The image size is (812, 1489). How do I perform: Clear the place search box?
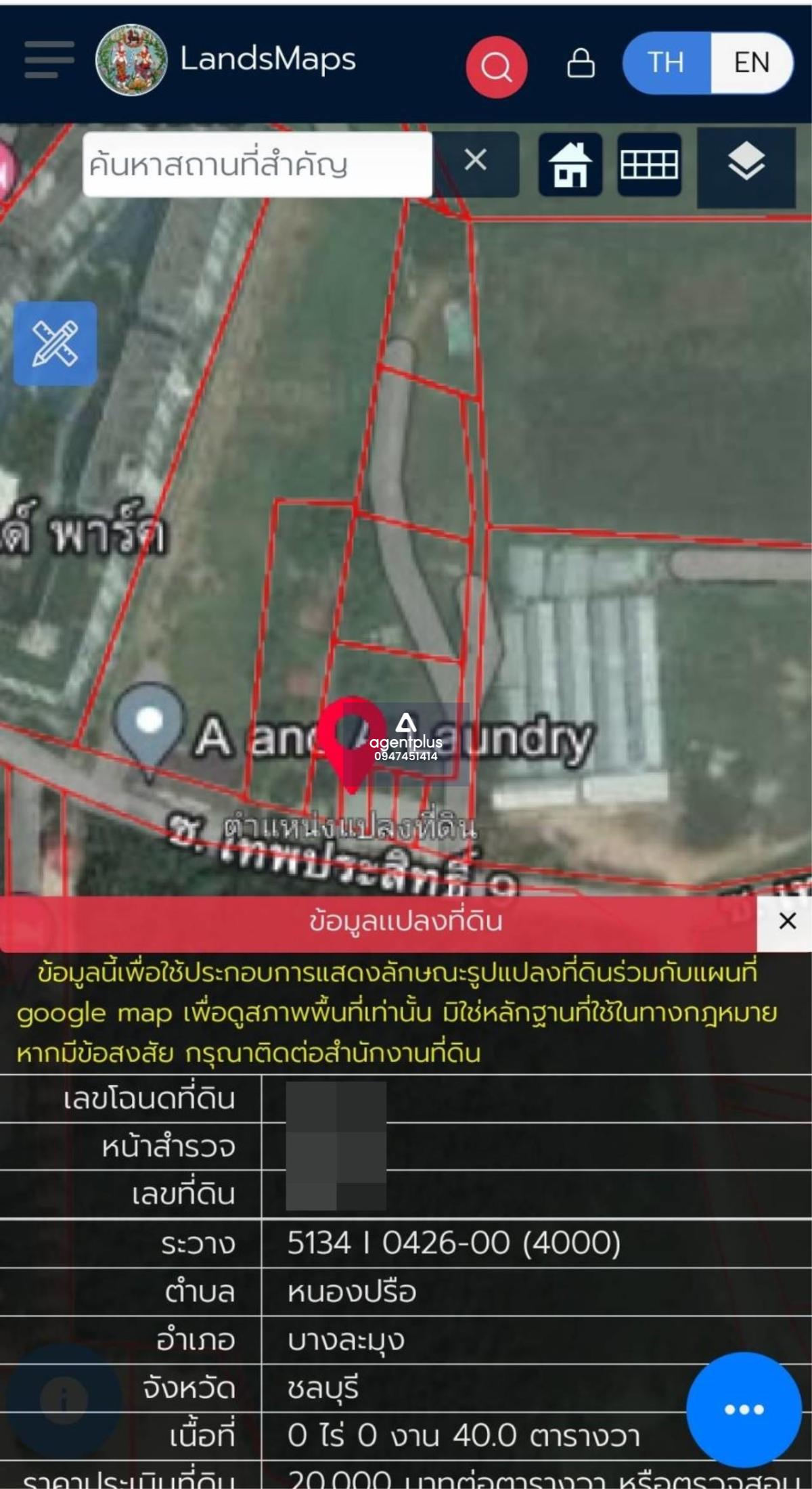point(476,161)
